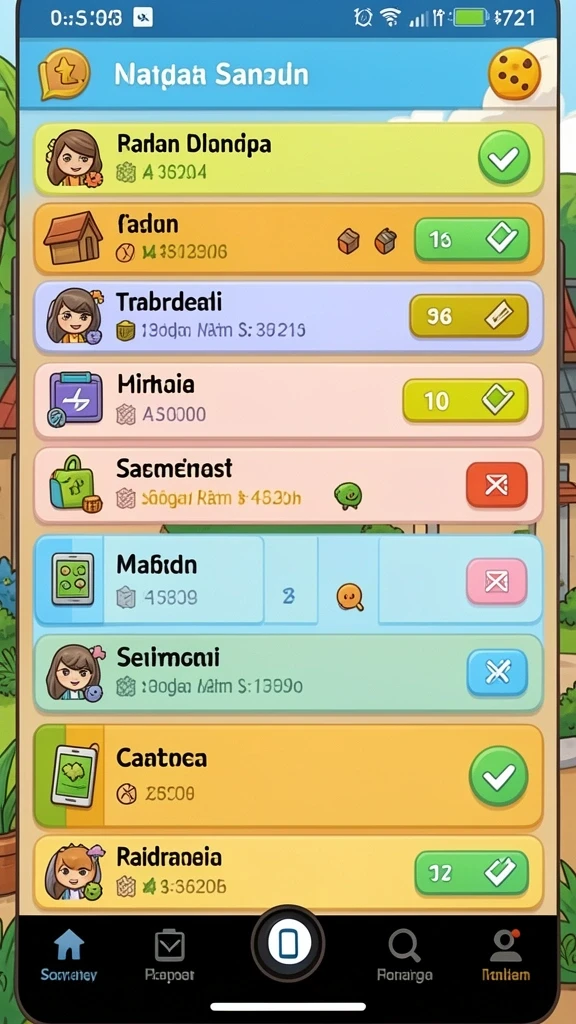Tap the yellow 10 button on Mirhaia
Image resolution: width=576 pixels, height=1024 pixels.
click(465, 400)
